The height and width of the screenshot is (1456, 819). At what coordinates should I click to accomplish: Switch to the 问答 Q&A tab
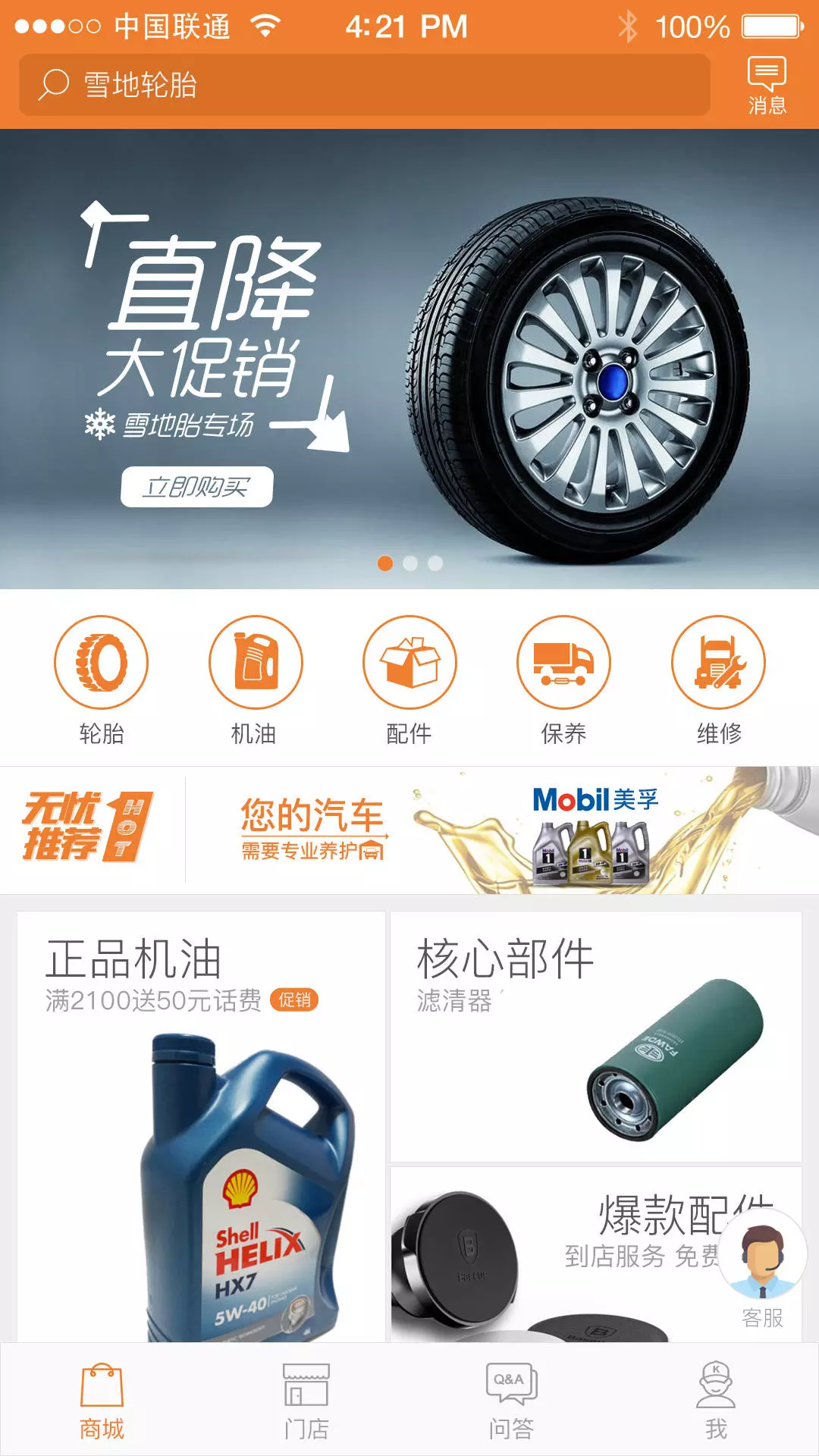tap(512, 1400)
